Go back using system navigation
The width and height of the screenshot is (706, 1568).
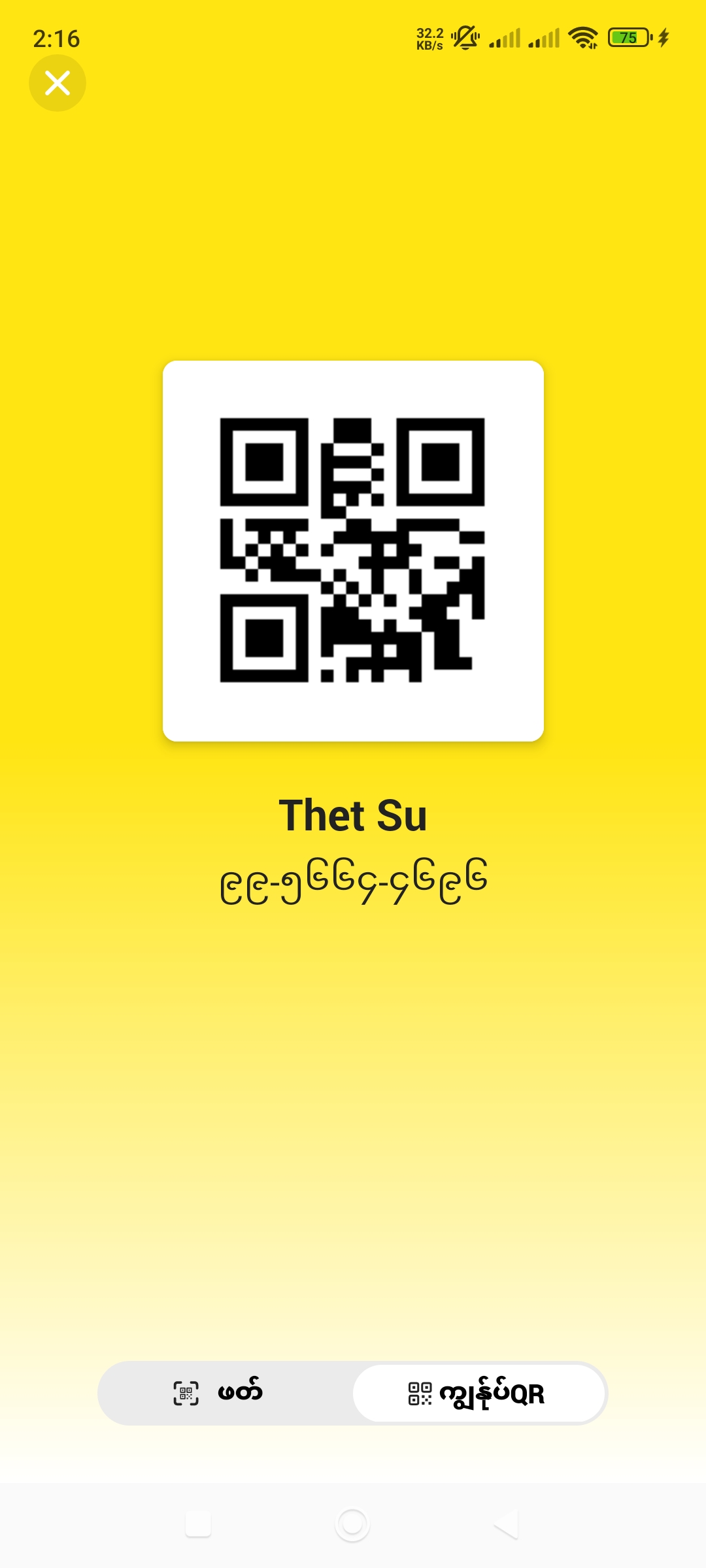coord(507,1524)
